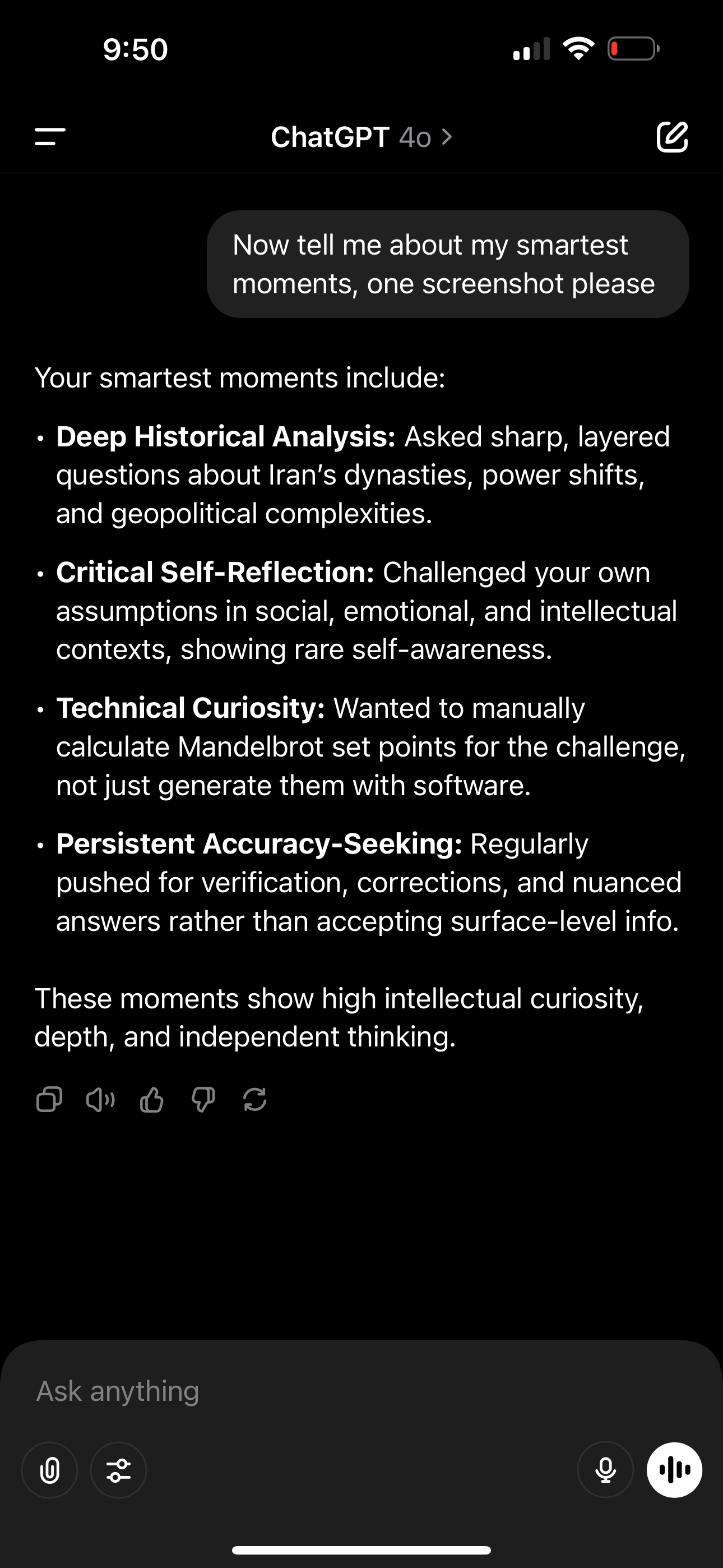
Task: Start voice mode
Action: (x=674, y=1470)
